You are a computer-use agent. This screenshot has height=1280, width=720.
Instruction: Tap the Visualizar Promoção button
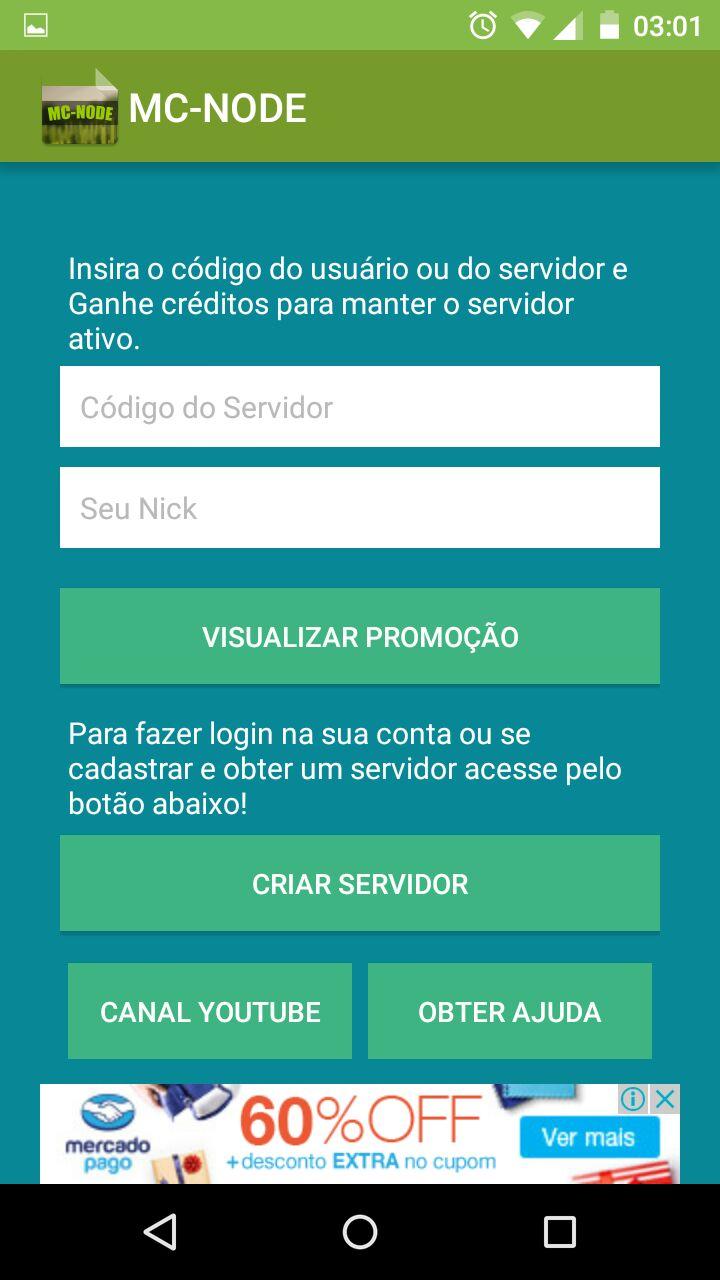(360, 637)
